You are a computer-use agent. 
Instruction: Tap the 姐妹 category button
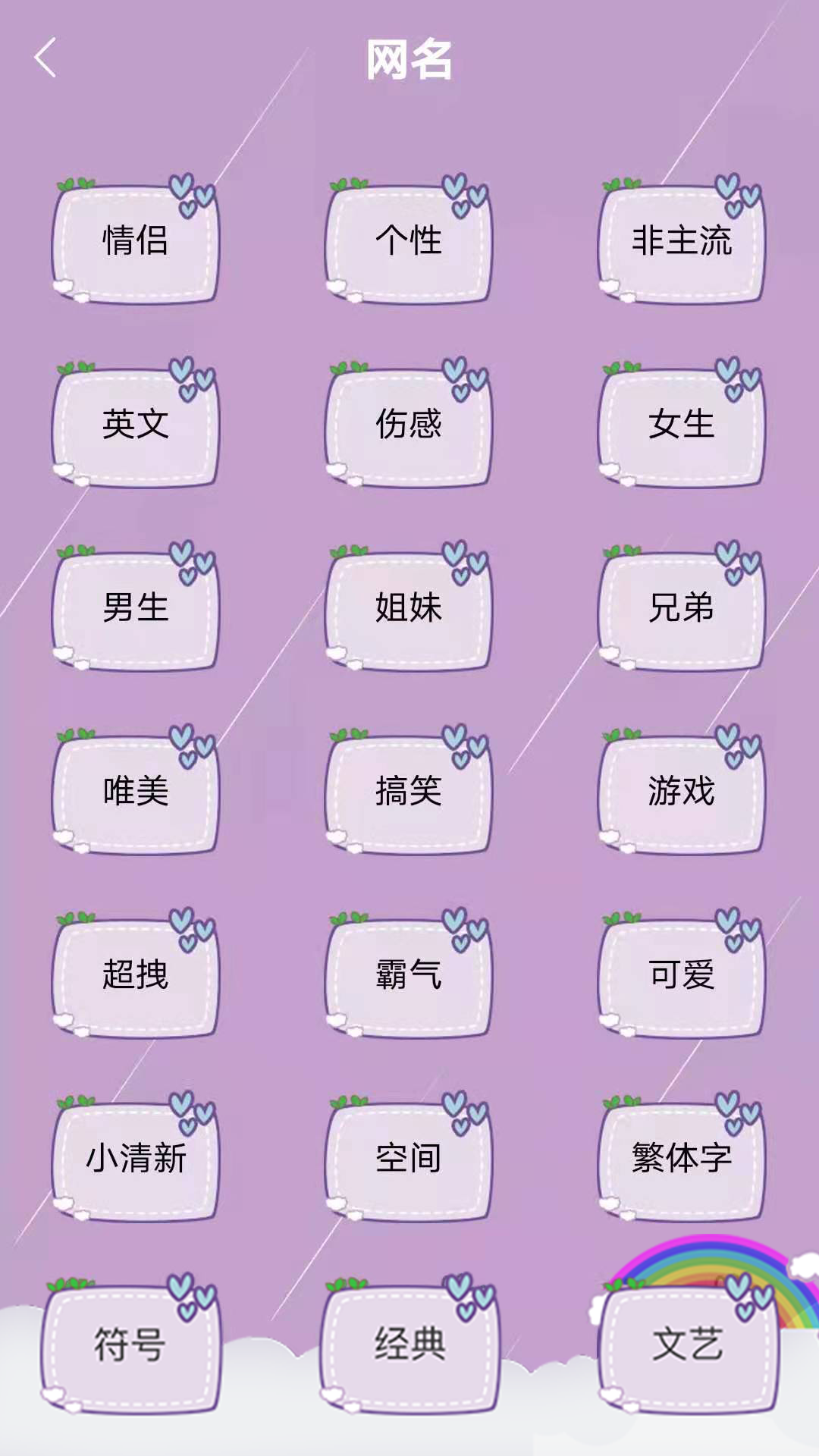(x=409, y=608)
